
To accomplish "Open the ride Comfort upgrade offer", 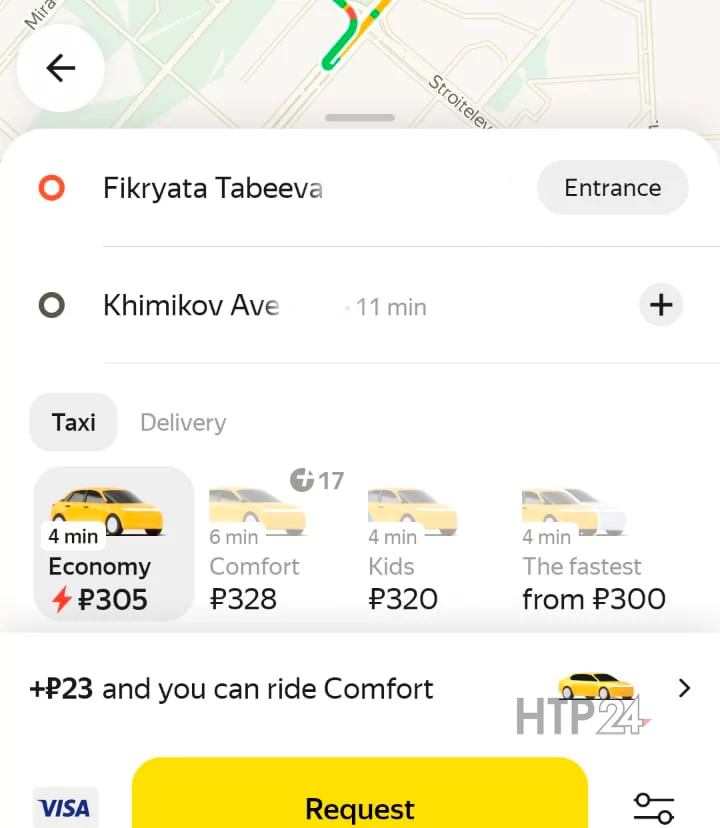I will pos(360,689).
